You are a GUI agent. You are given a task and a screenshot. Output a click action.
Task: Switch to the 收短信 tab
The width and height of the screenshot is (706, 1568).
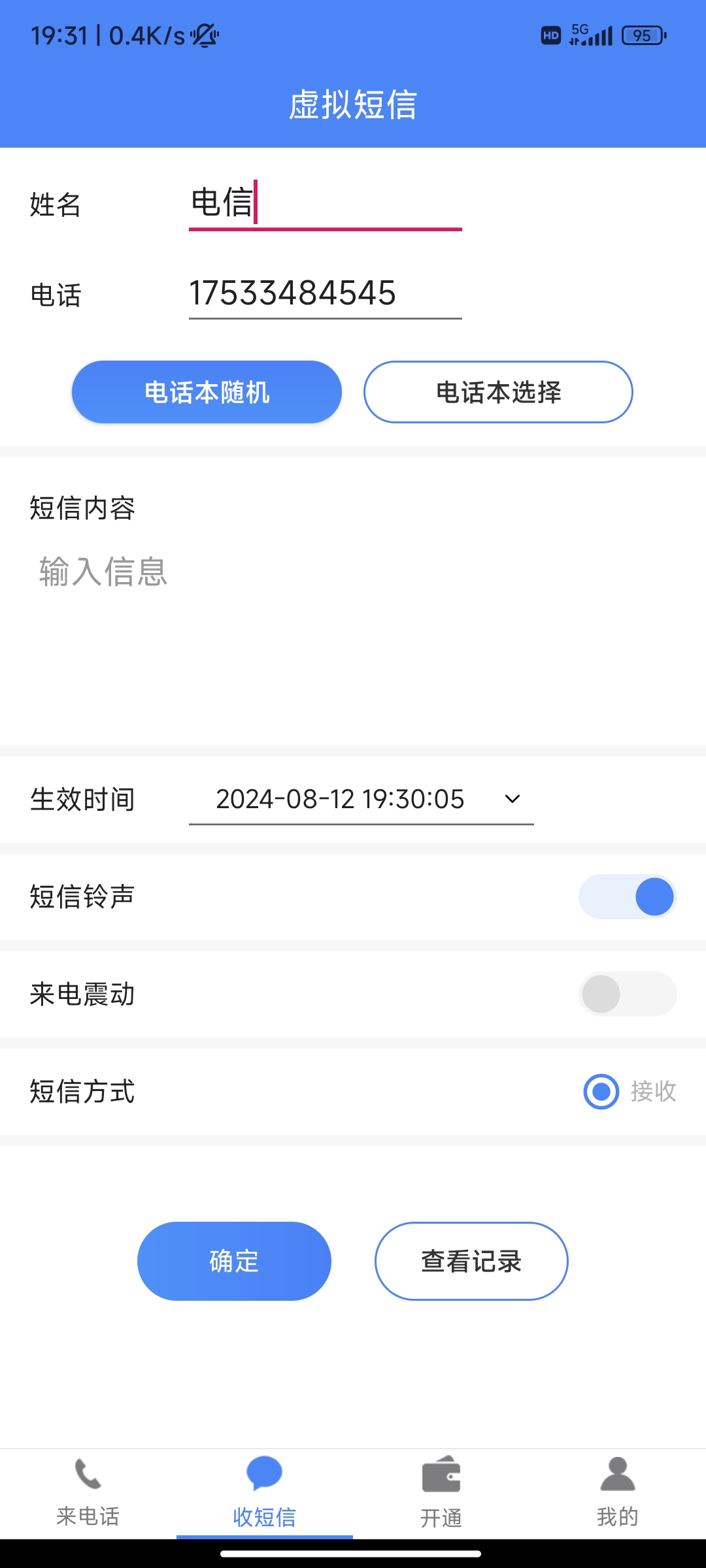point(264,1496)
